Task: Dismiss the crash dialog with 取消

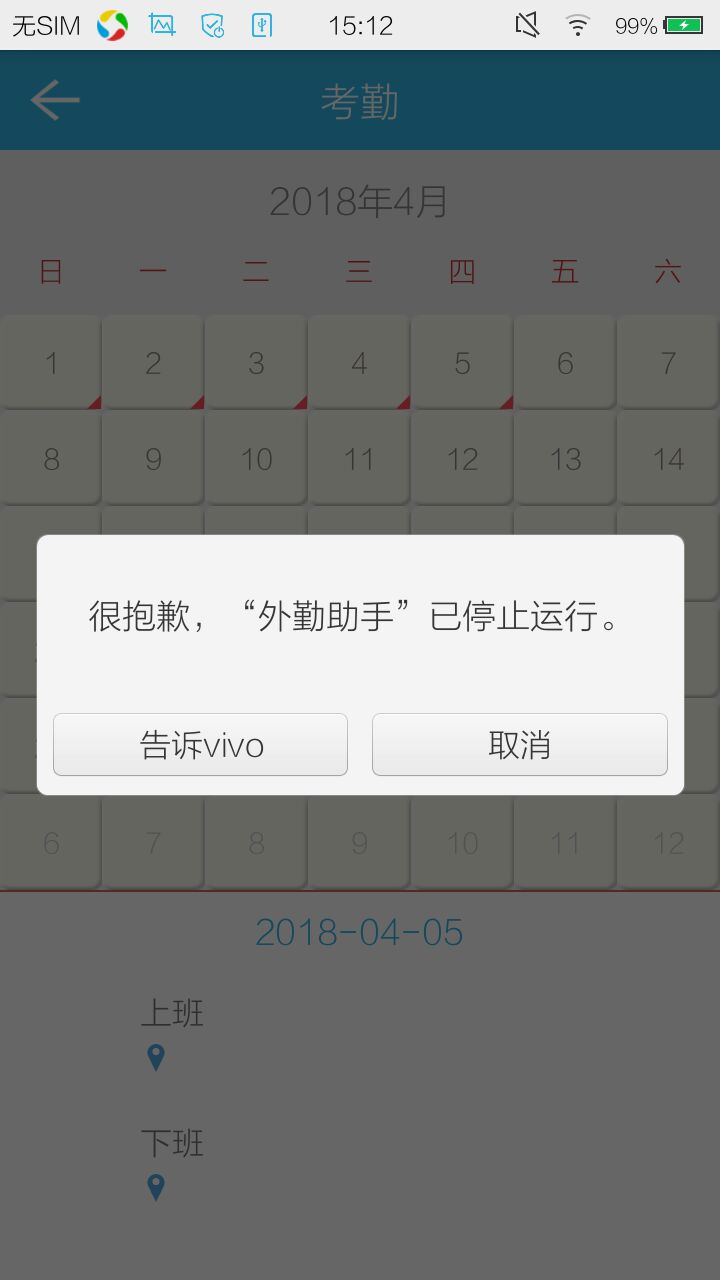Action: pyautogui.click(x=519, y=745)
